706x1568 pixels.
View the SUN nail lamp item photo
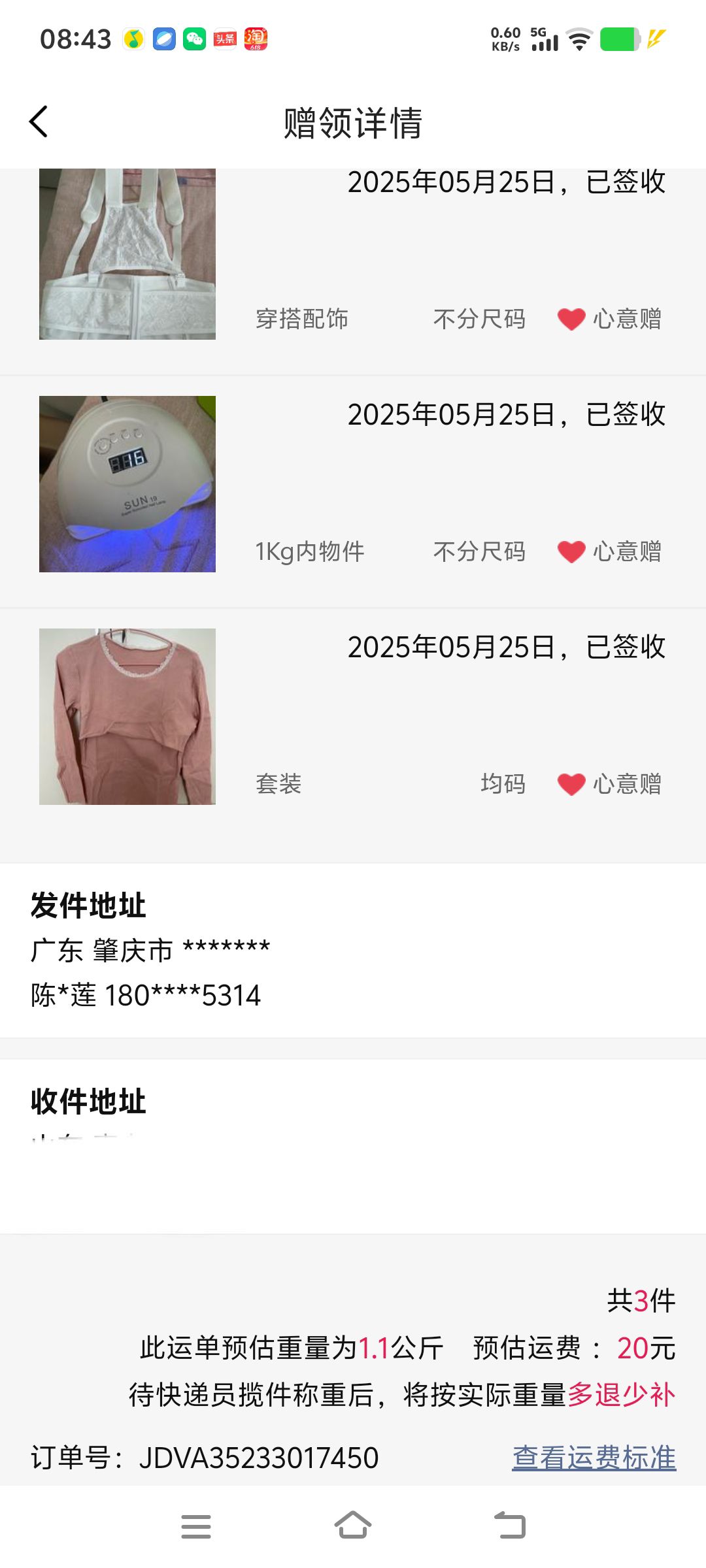tap(127, 484)
